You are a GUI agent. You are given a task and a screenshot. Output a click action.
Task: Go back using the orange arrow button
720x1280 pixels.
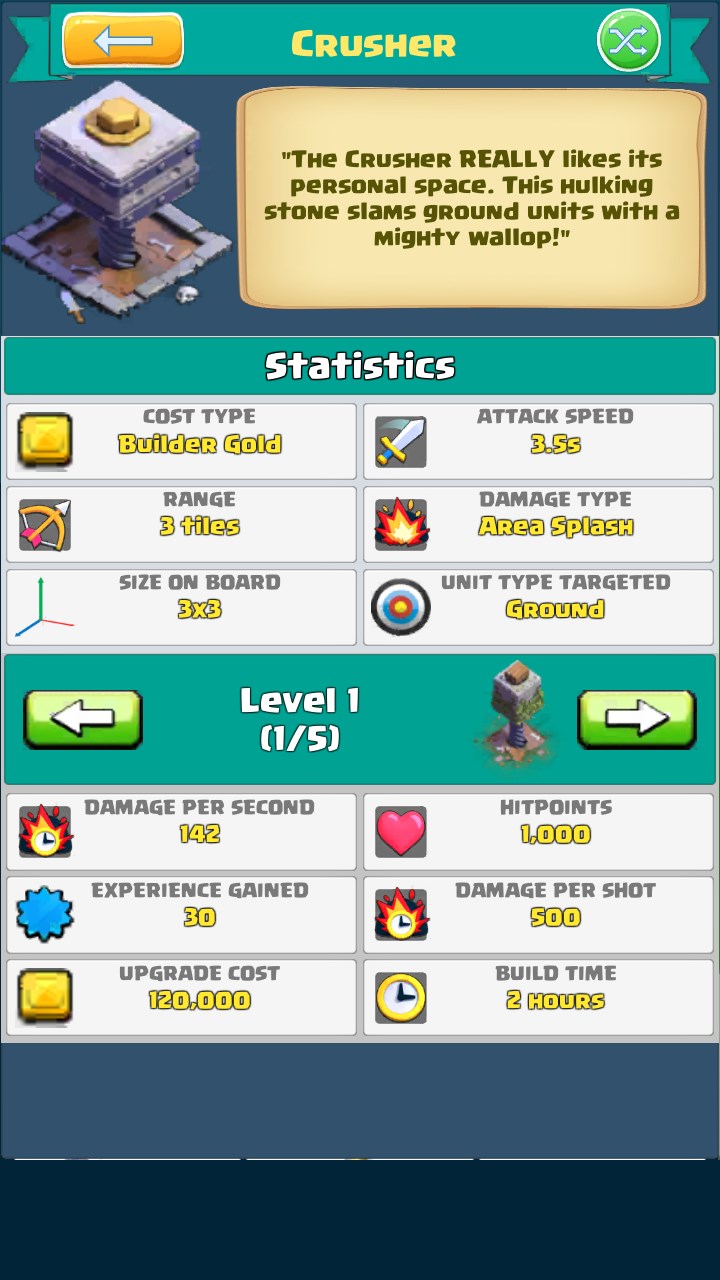coord(123,40)
